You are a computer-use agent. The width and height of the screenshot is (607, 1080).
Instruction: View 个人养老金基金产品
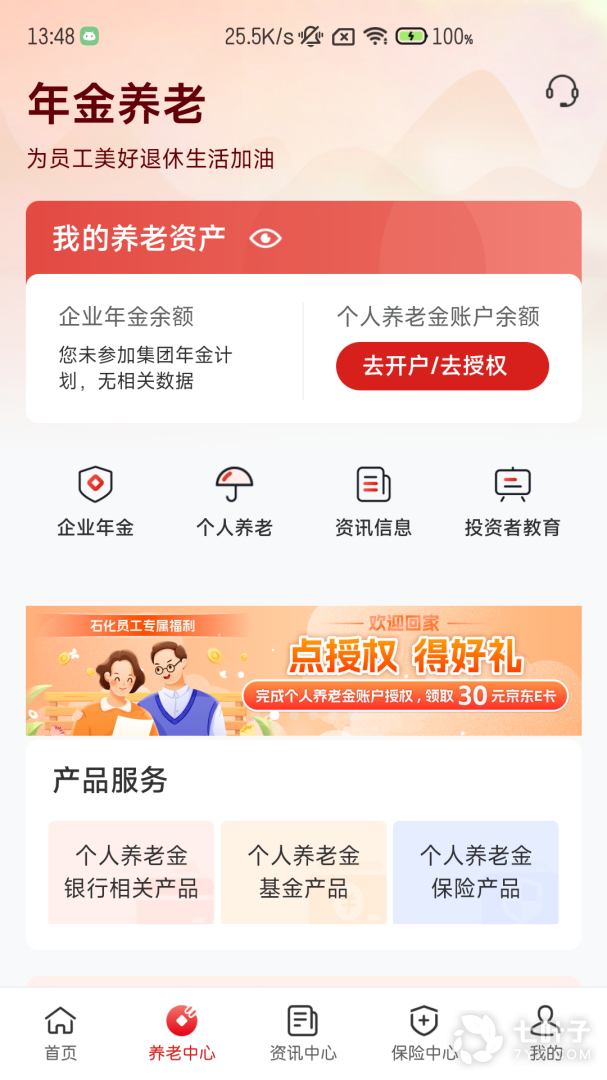point(303,872)
